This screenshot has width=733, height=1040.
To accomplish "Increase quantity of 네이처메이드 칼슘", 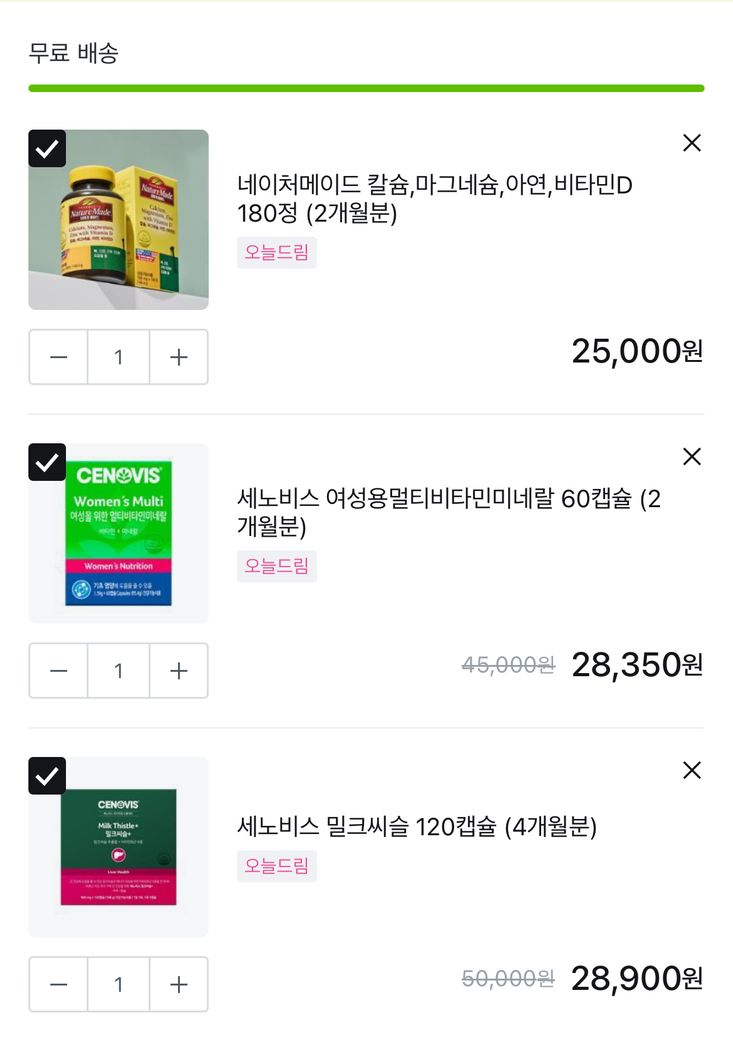I will pyautogui.click(x=179, y=357).
